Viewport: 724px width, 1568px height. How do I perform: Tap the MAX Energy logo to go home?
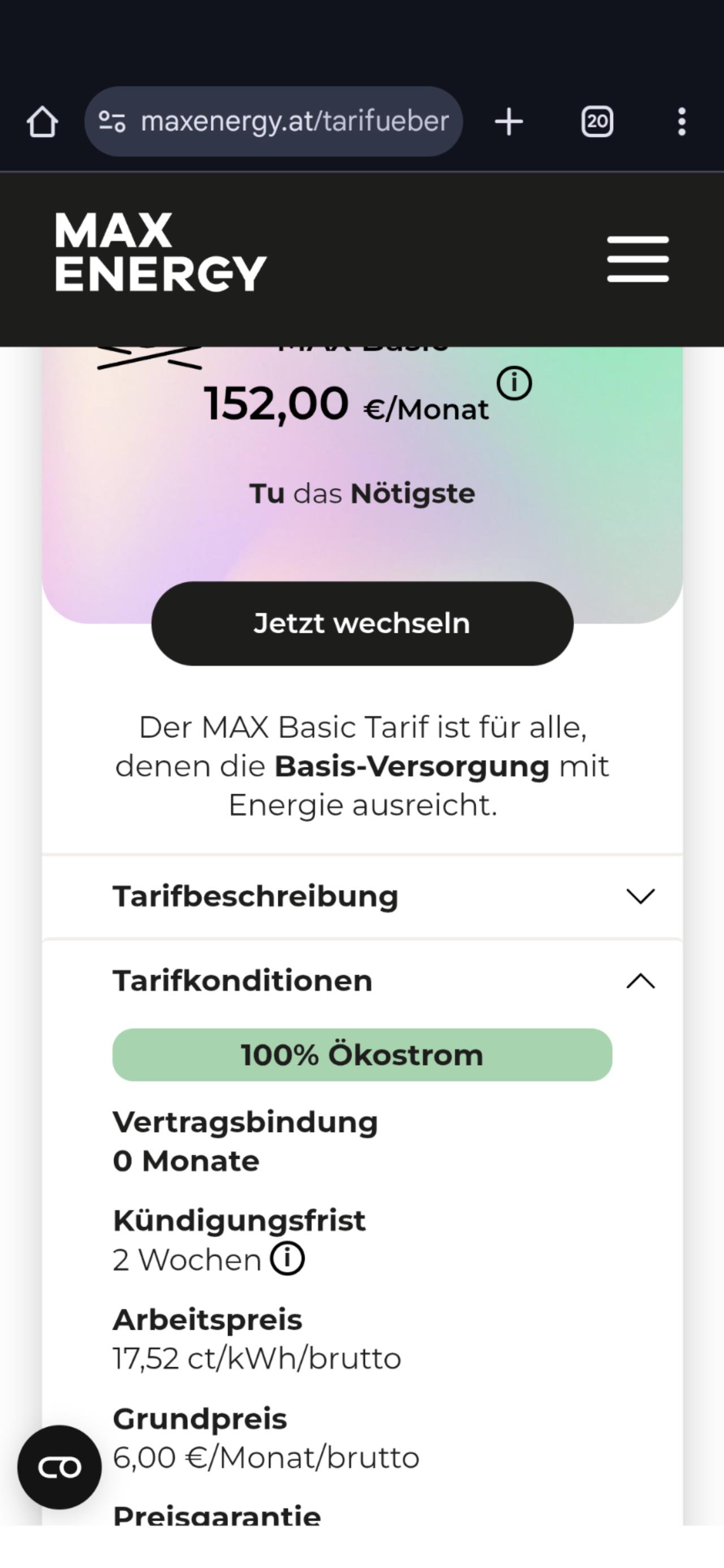pos(161,252)
